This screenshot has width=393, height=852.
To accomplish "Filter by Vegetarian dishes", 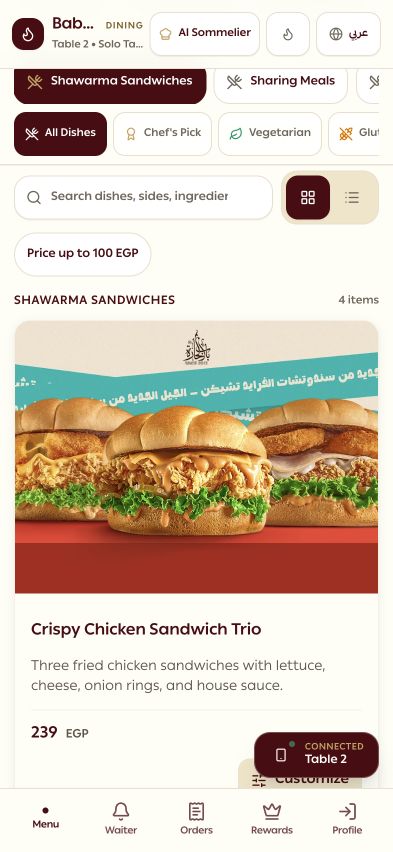I will coord(270,134).
